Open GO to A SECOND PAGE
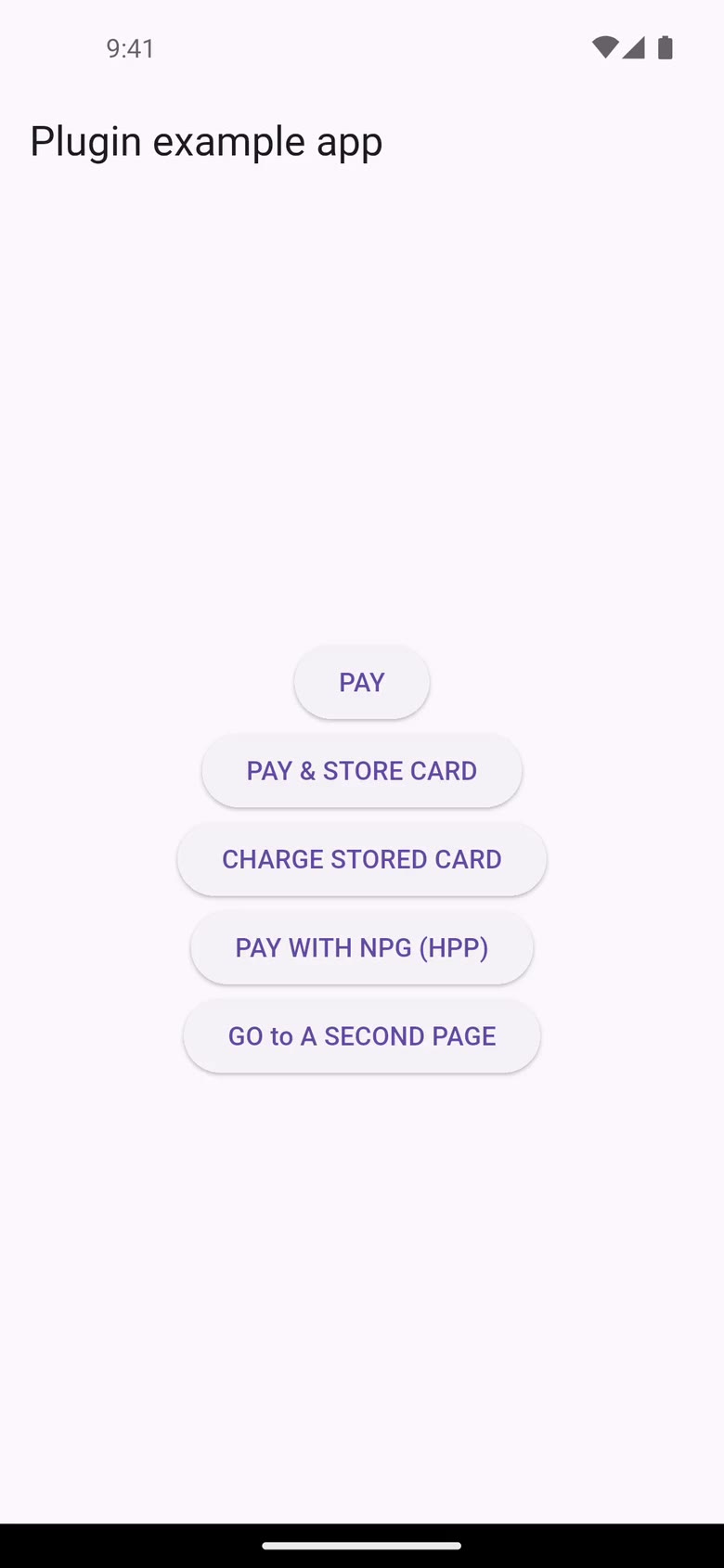The height and width of the screenshot is (1568, 724). pyautogui.click(x=362, y=1036)
